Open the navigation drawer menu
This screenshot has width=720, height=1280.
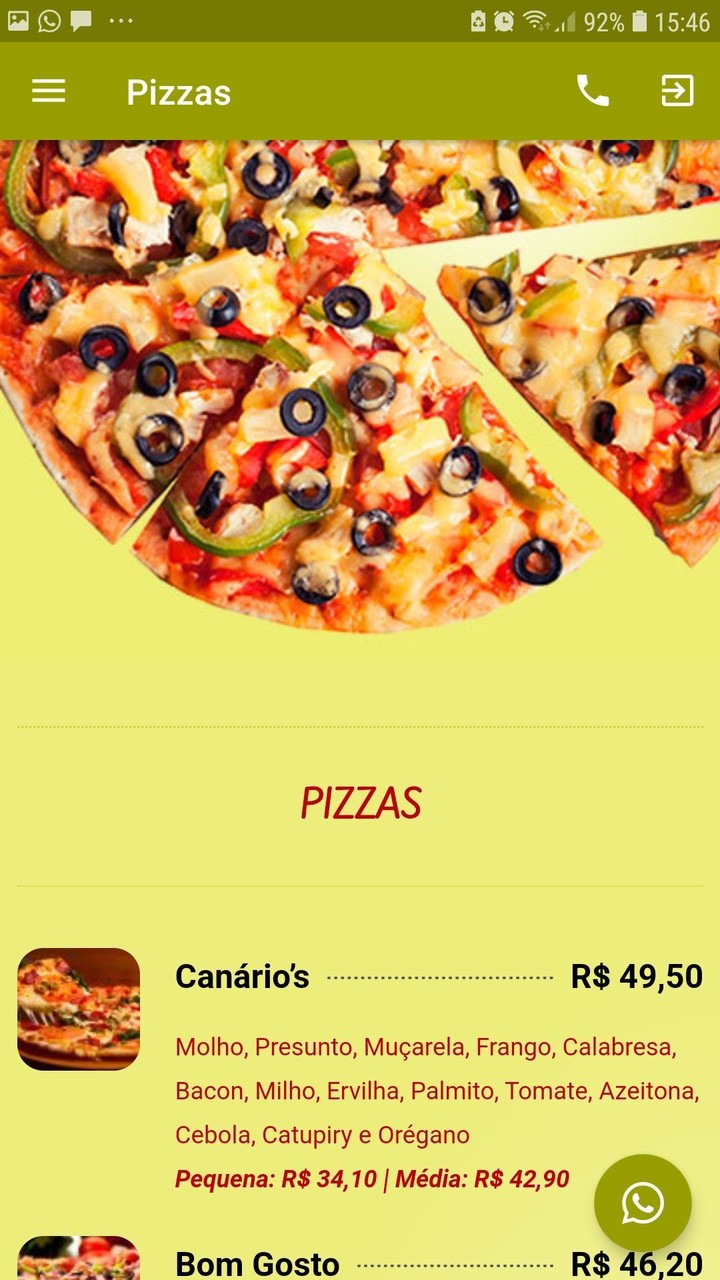tap(47, 91)
